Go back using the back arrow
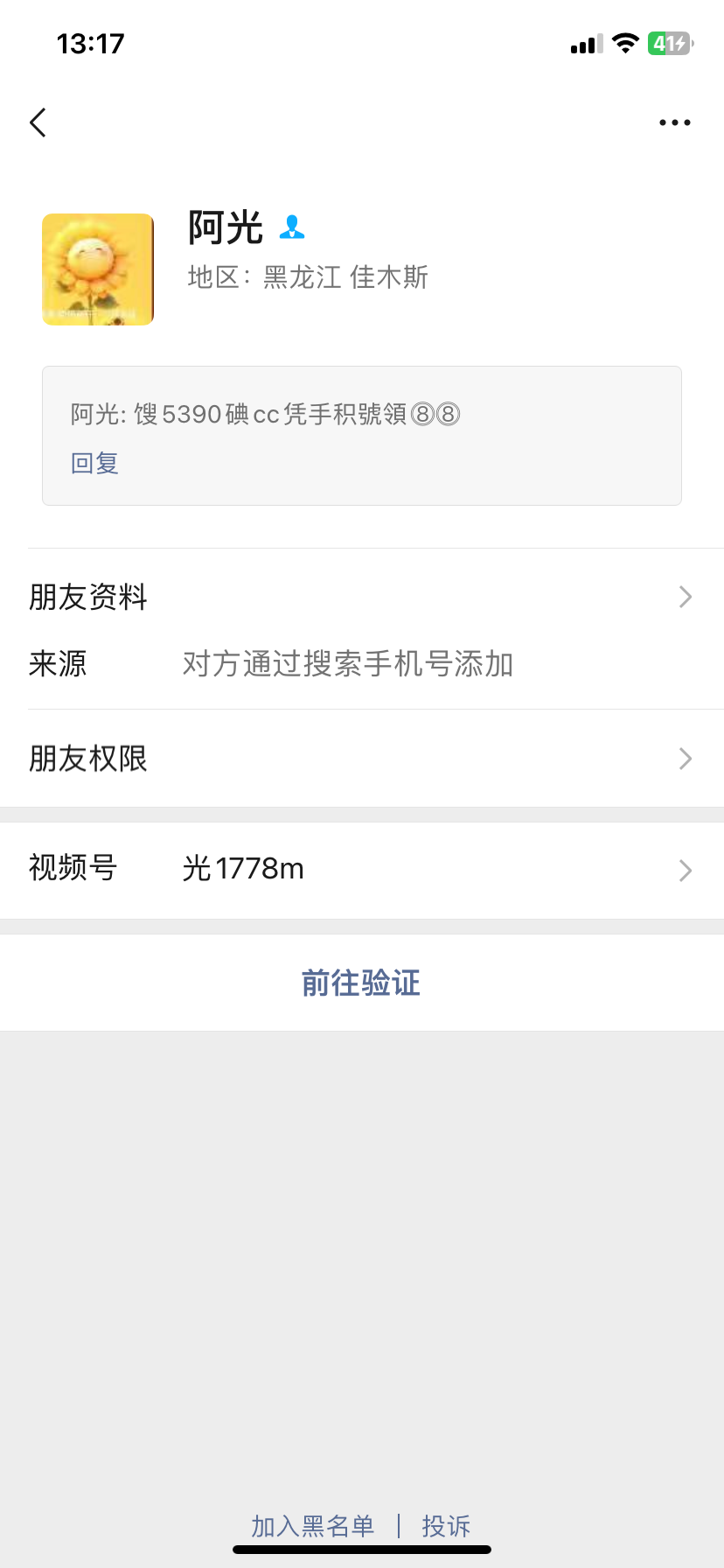Screen dimensions: 724x1568 click(x=38, y=122)
